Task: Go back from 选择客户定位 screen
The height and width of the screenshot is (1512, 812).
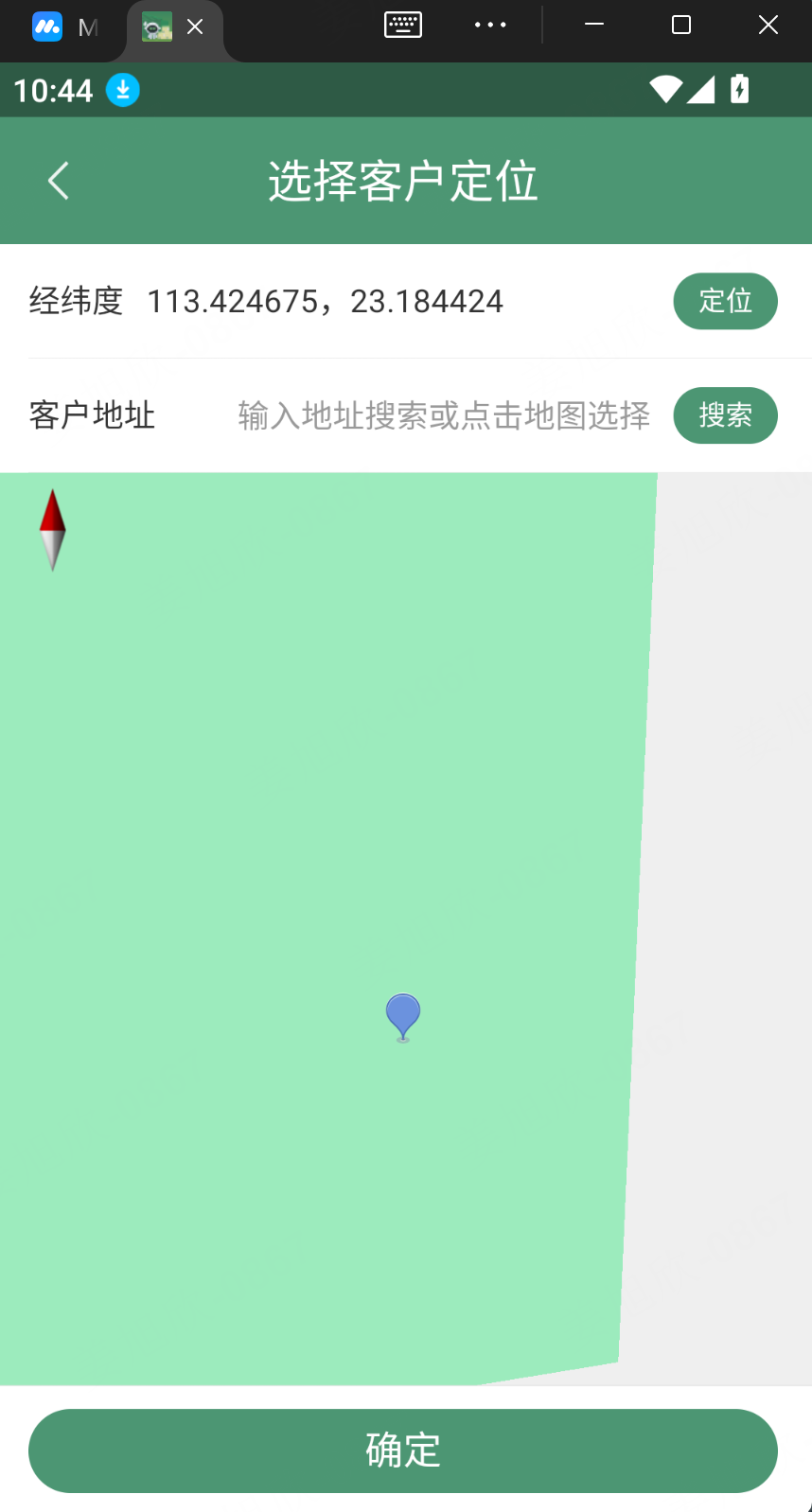Action: point(59,181)
